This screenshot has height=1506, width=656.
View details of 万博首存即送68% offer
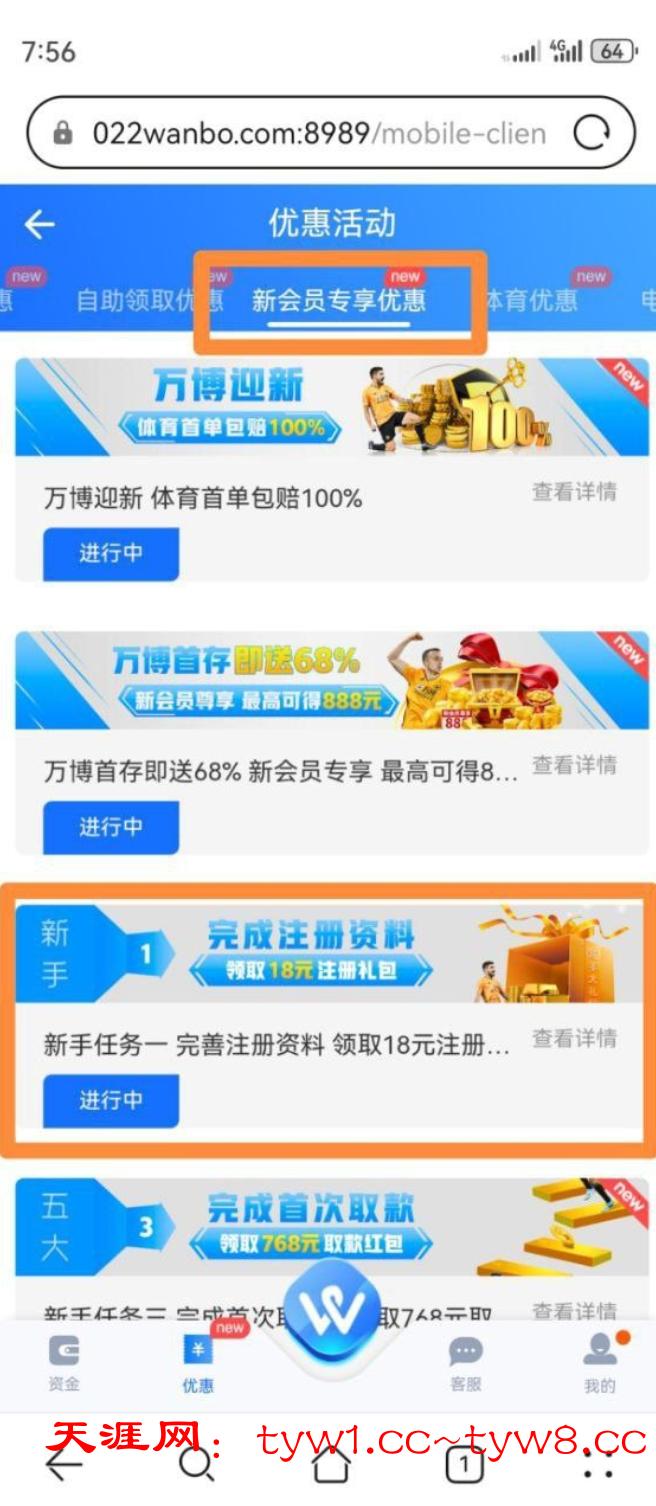(x=574, y=766)
